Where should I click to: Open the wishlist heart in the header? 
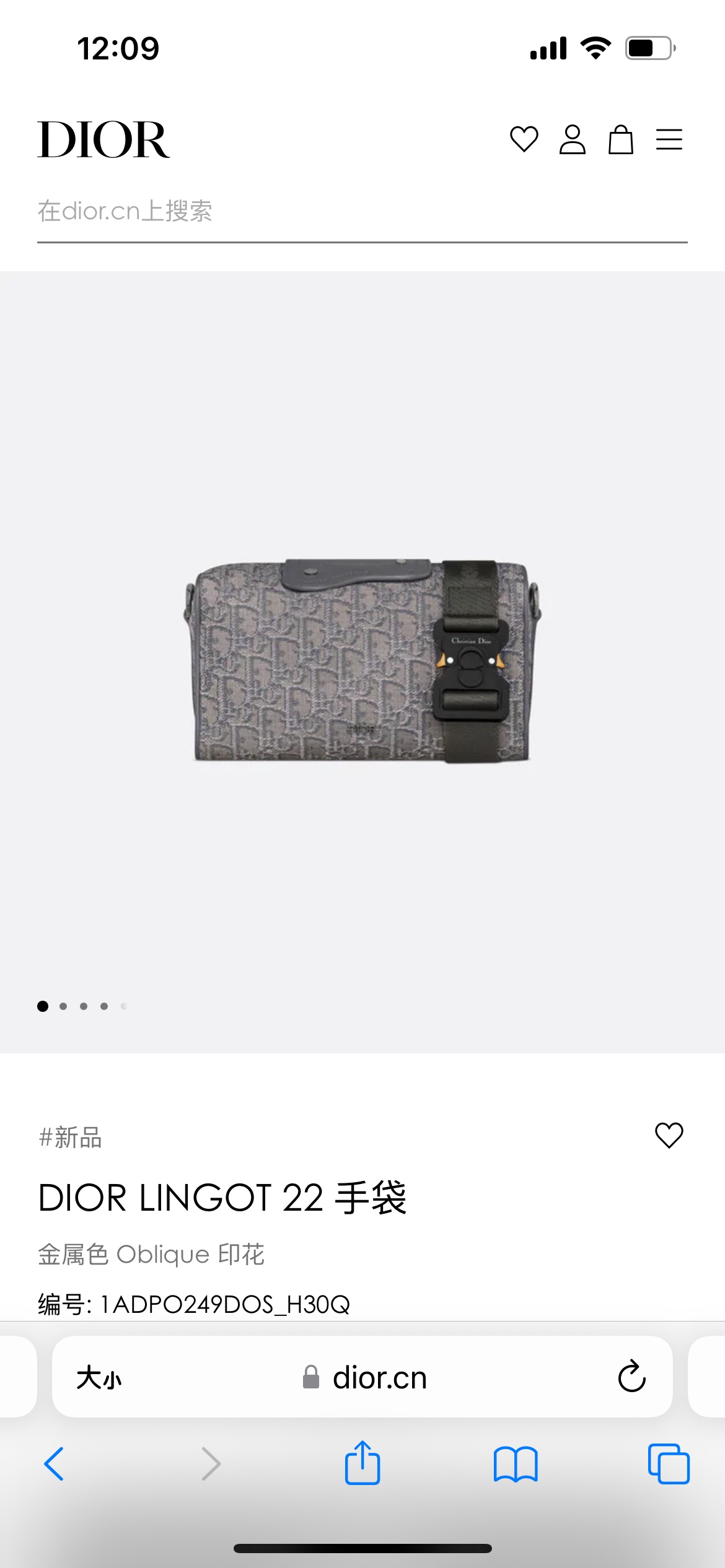click(x=524, y=139)
